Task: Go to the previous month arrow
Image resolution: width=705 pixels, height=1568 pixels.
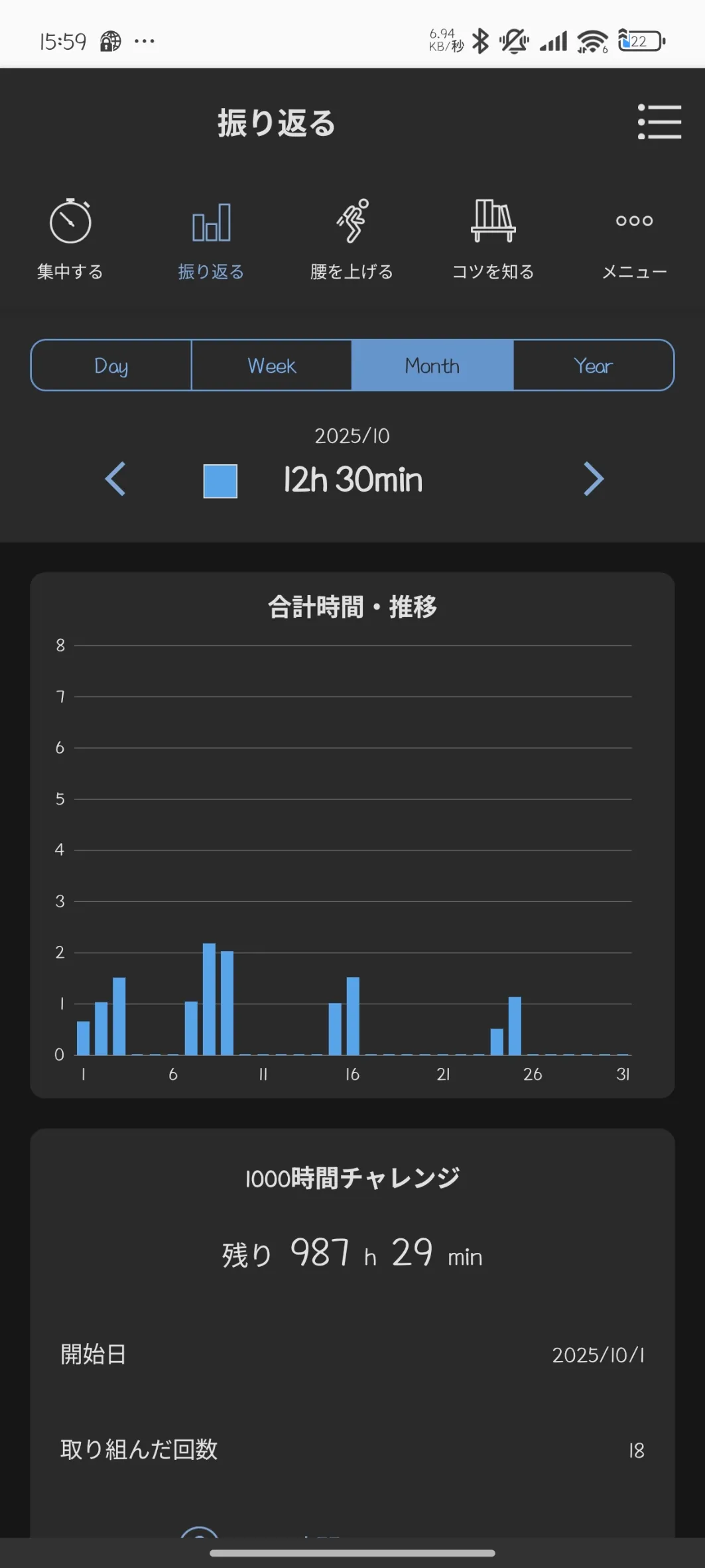Action: 116,479
